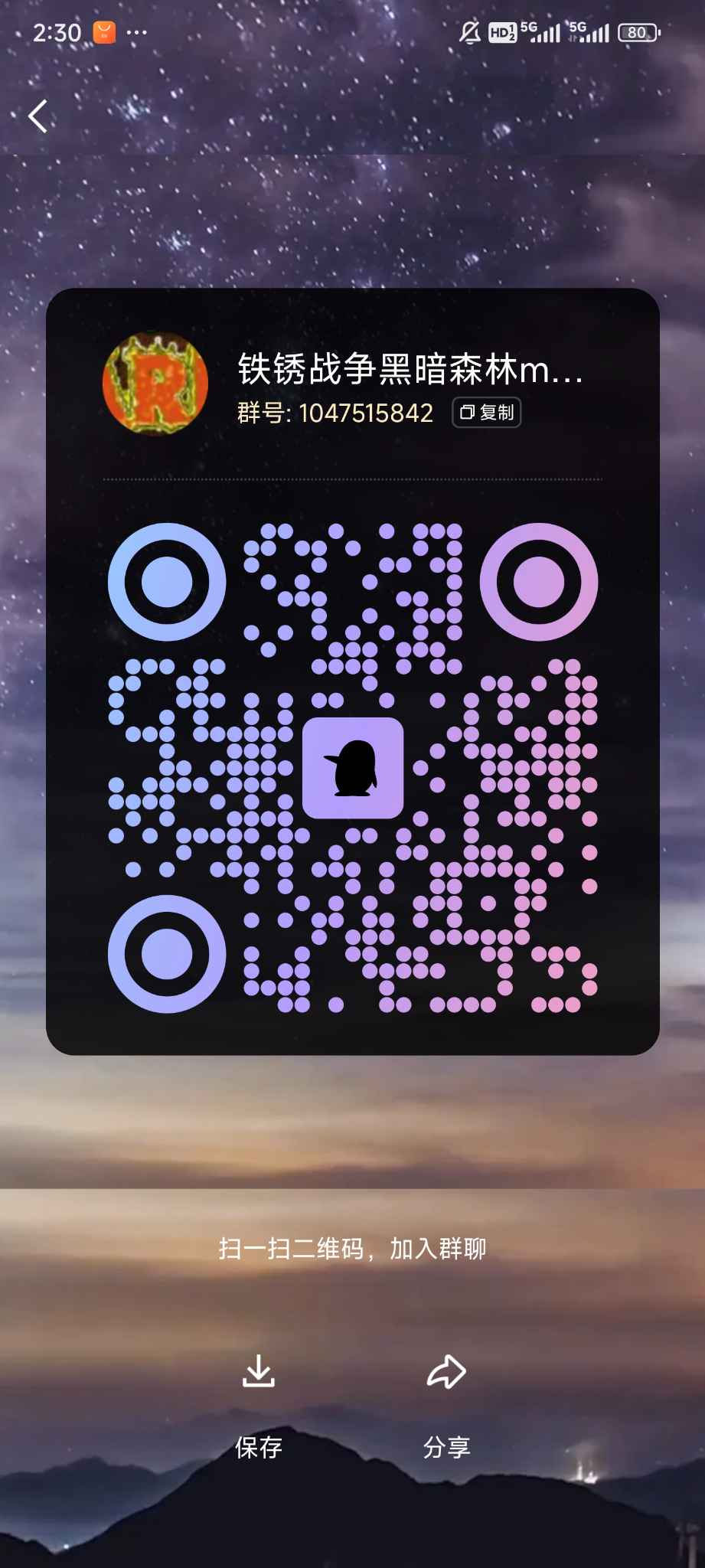Save the QR code with 保存
The width and height of the screenshot is (705, 1568).
259,1406
